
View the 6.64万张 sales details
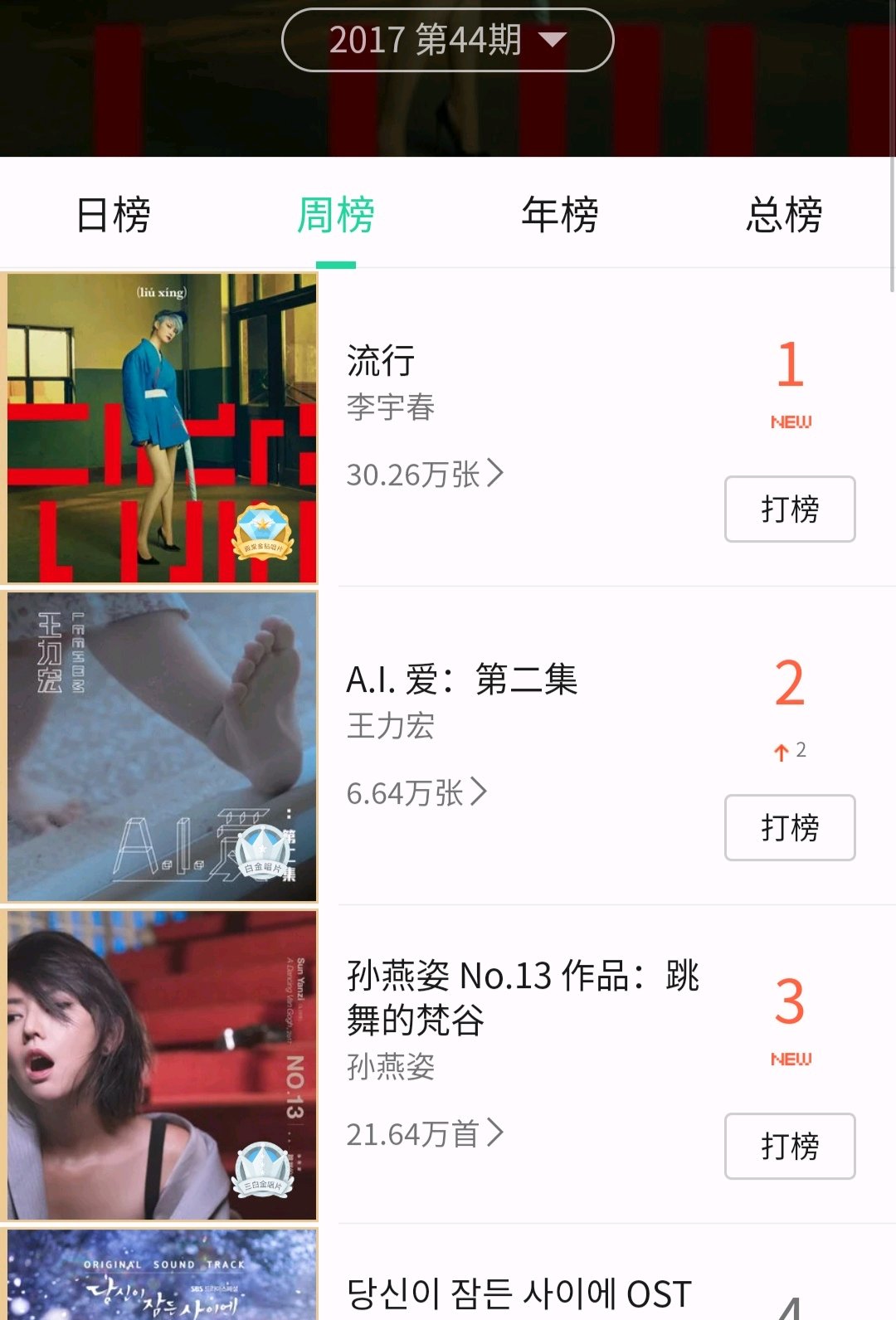pyautogui.click(x=416, y=792)
